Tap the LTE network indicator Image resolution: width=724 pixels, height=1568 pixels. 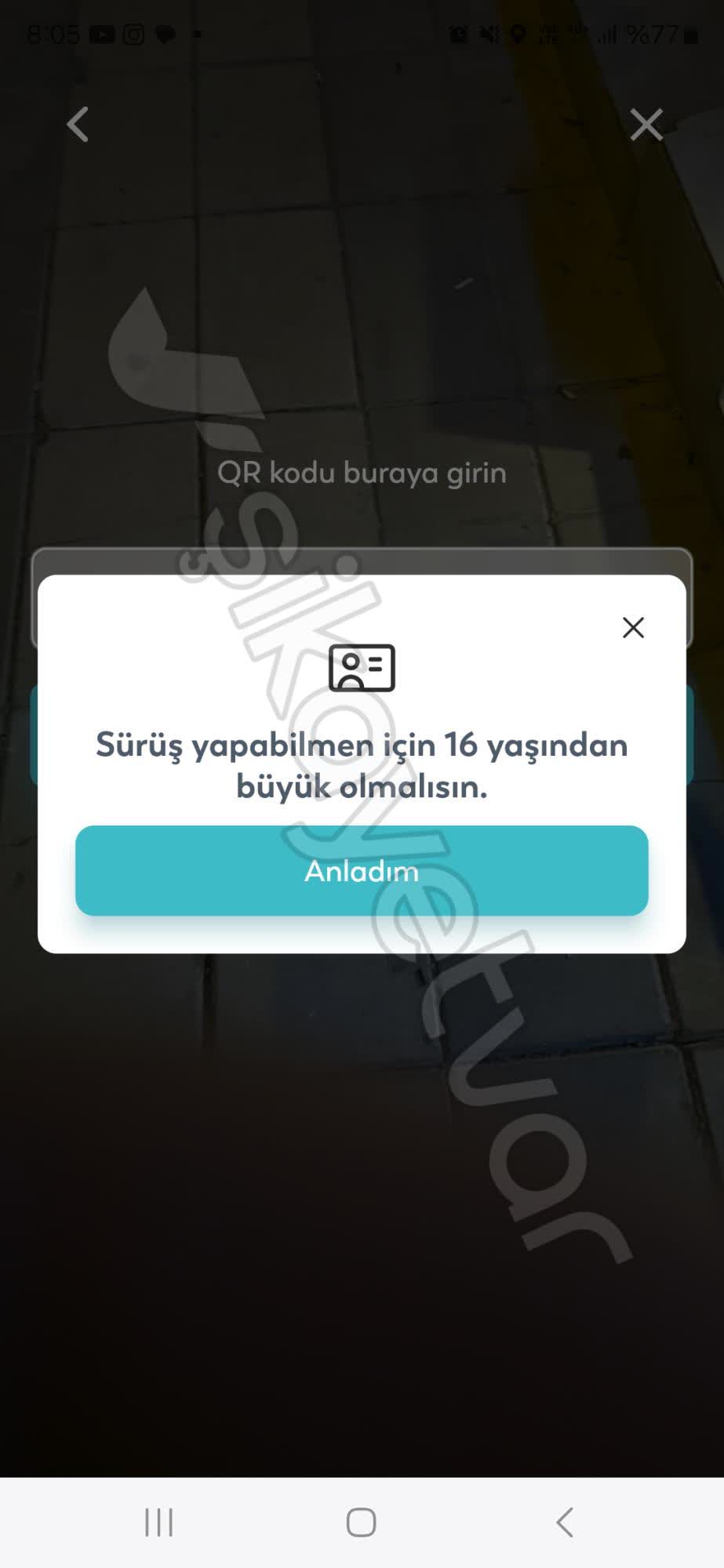point(549,33)
